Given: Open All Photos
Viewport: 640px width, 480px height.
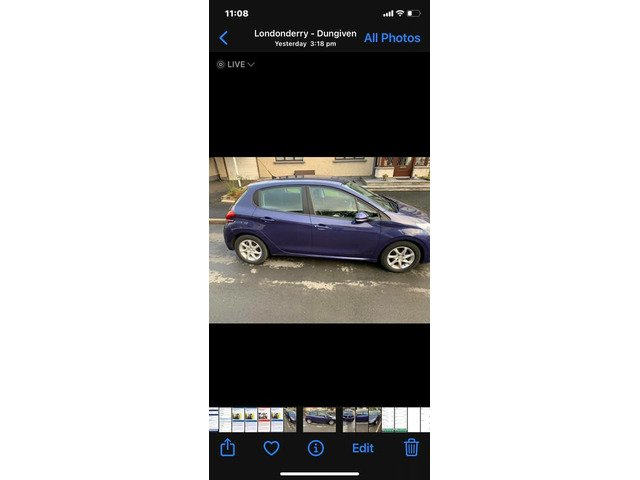Looking at the screenshot, I should pos(392,38).
